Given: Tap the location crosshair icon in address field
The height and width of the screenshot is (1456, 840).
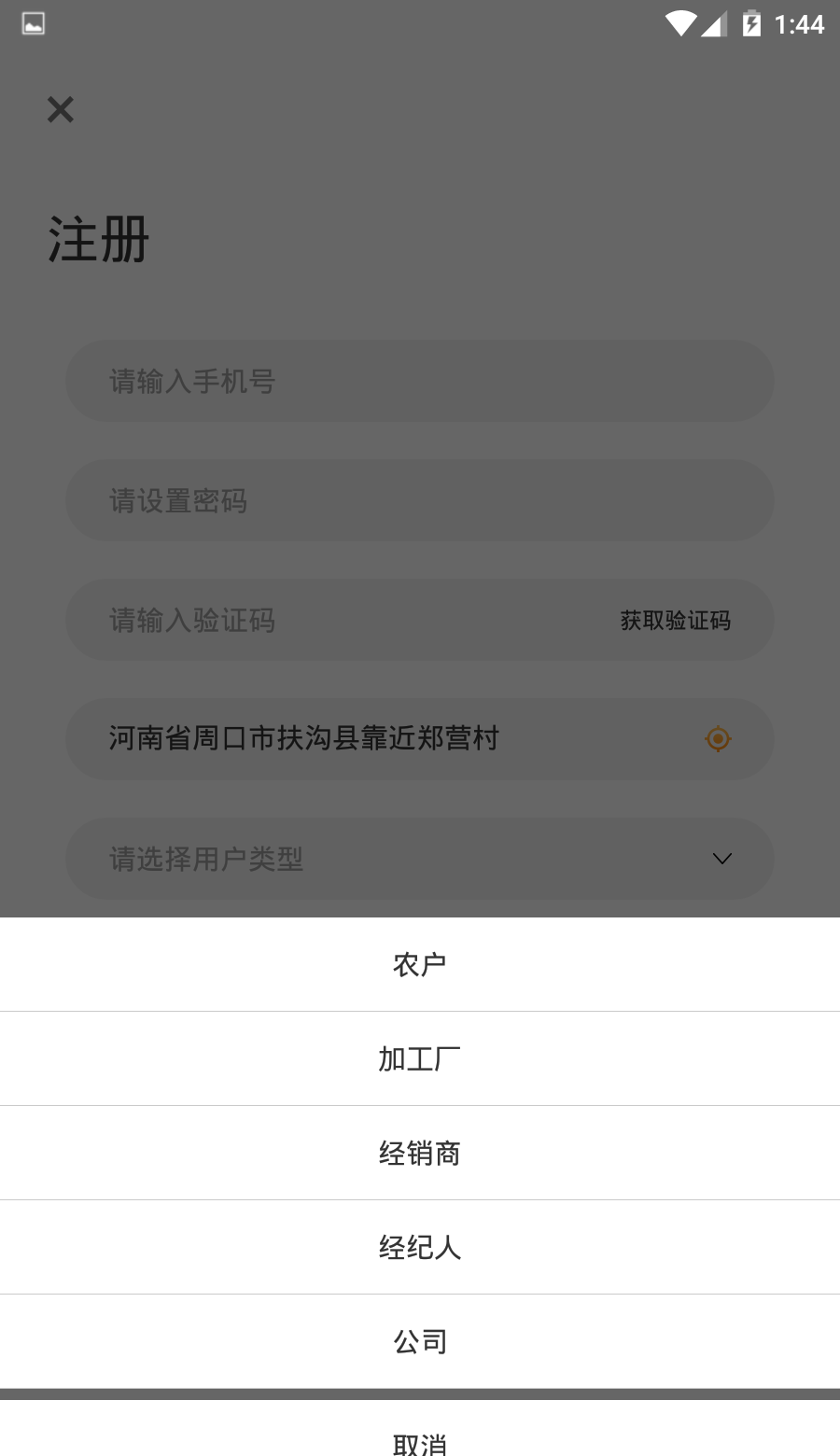Looking at the screenshot, I should pos(718,739).
